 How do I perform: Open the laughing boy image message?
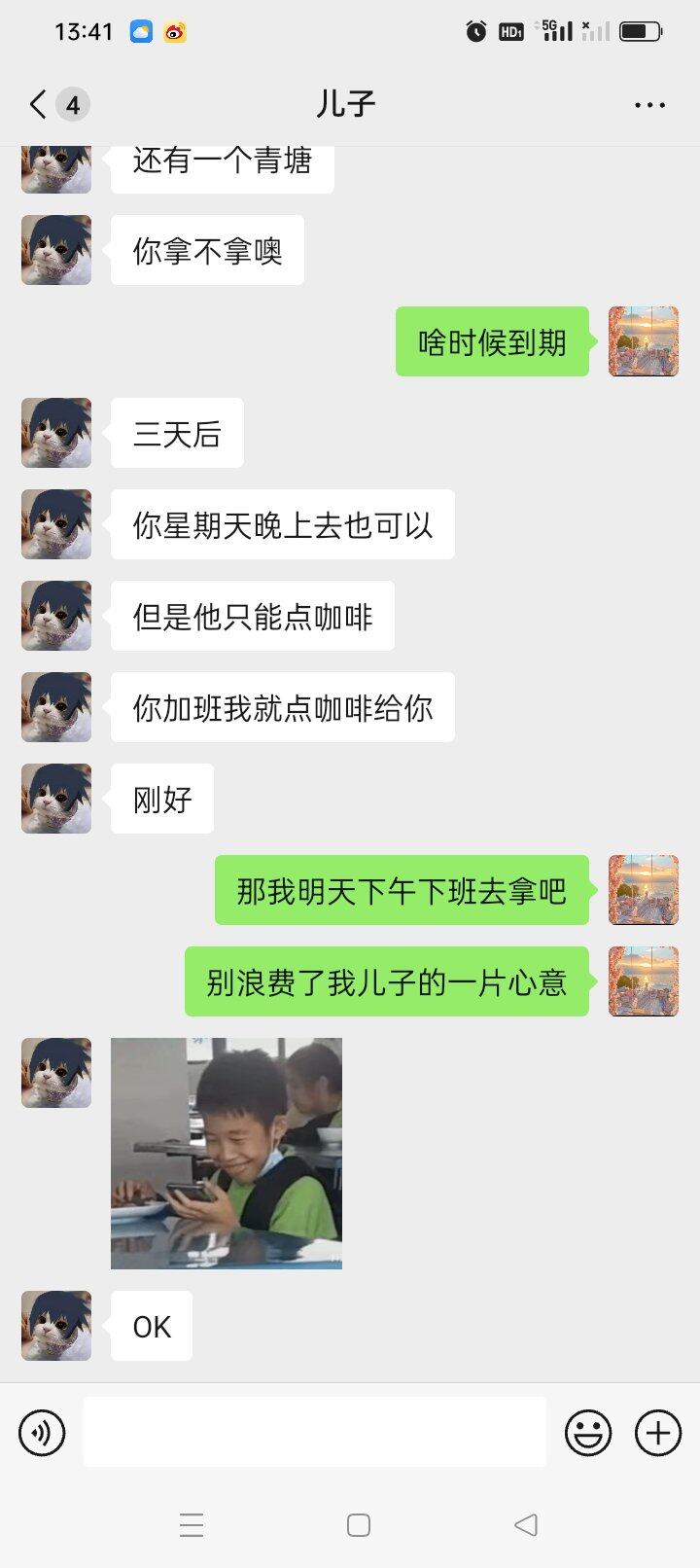(x=227, y=1153)
